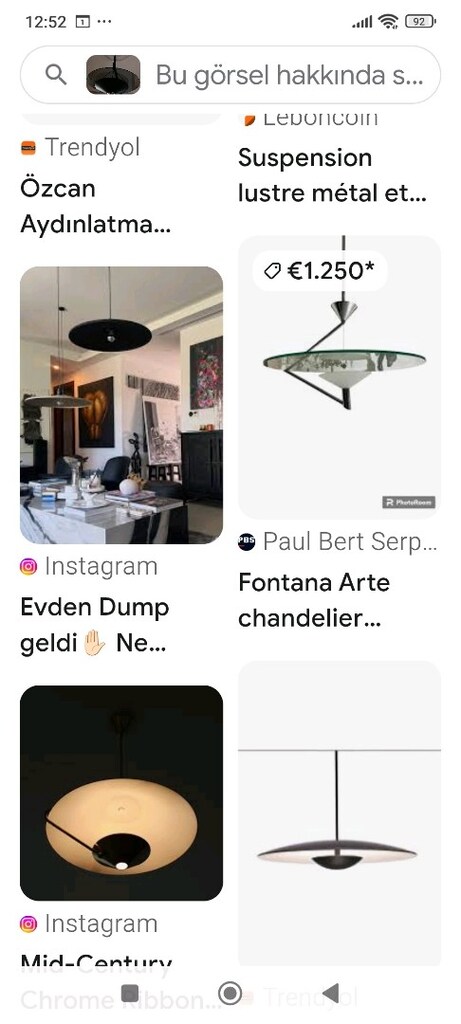This screenshot has width=461, height=1024.
Task: Open the system recent apps view
Action: point(130,993)
